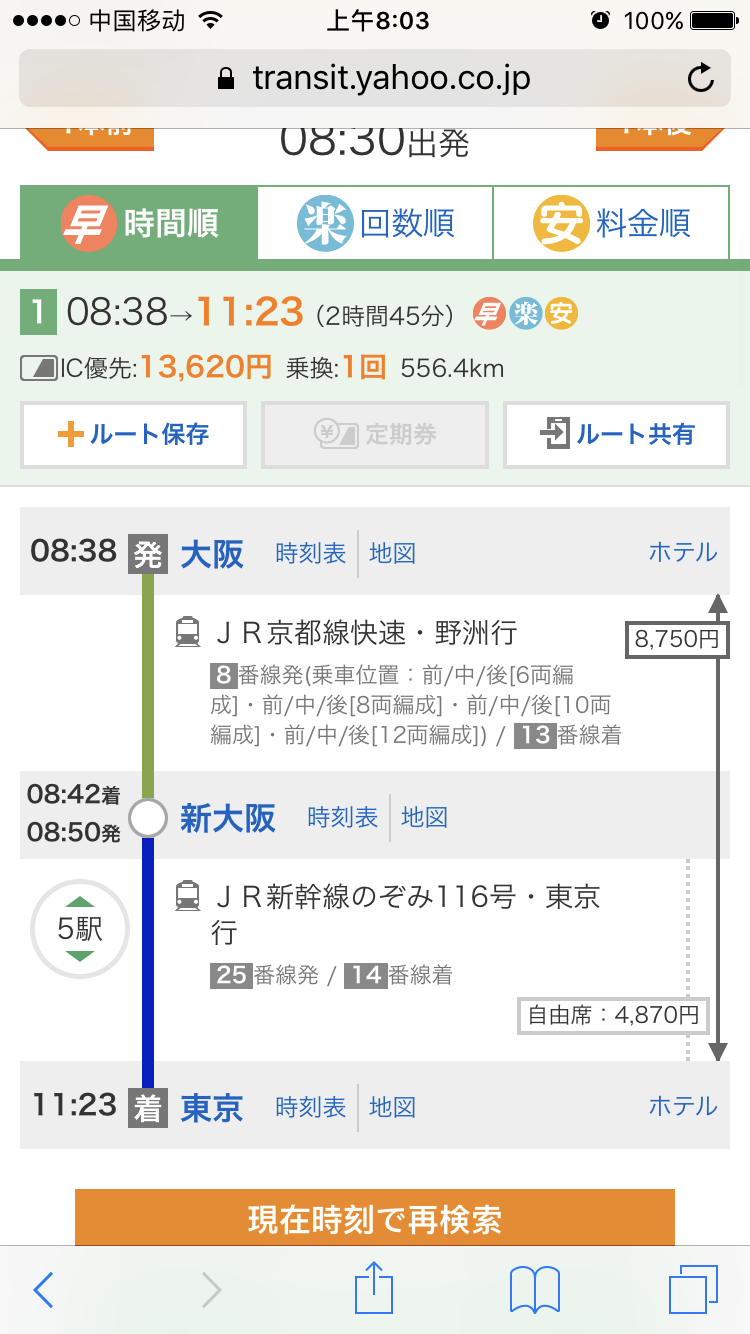Open Safari bookmarks

click(x=534, y=1290)
